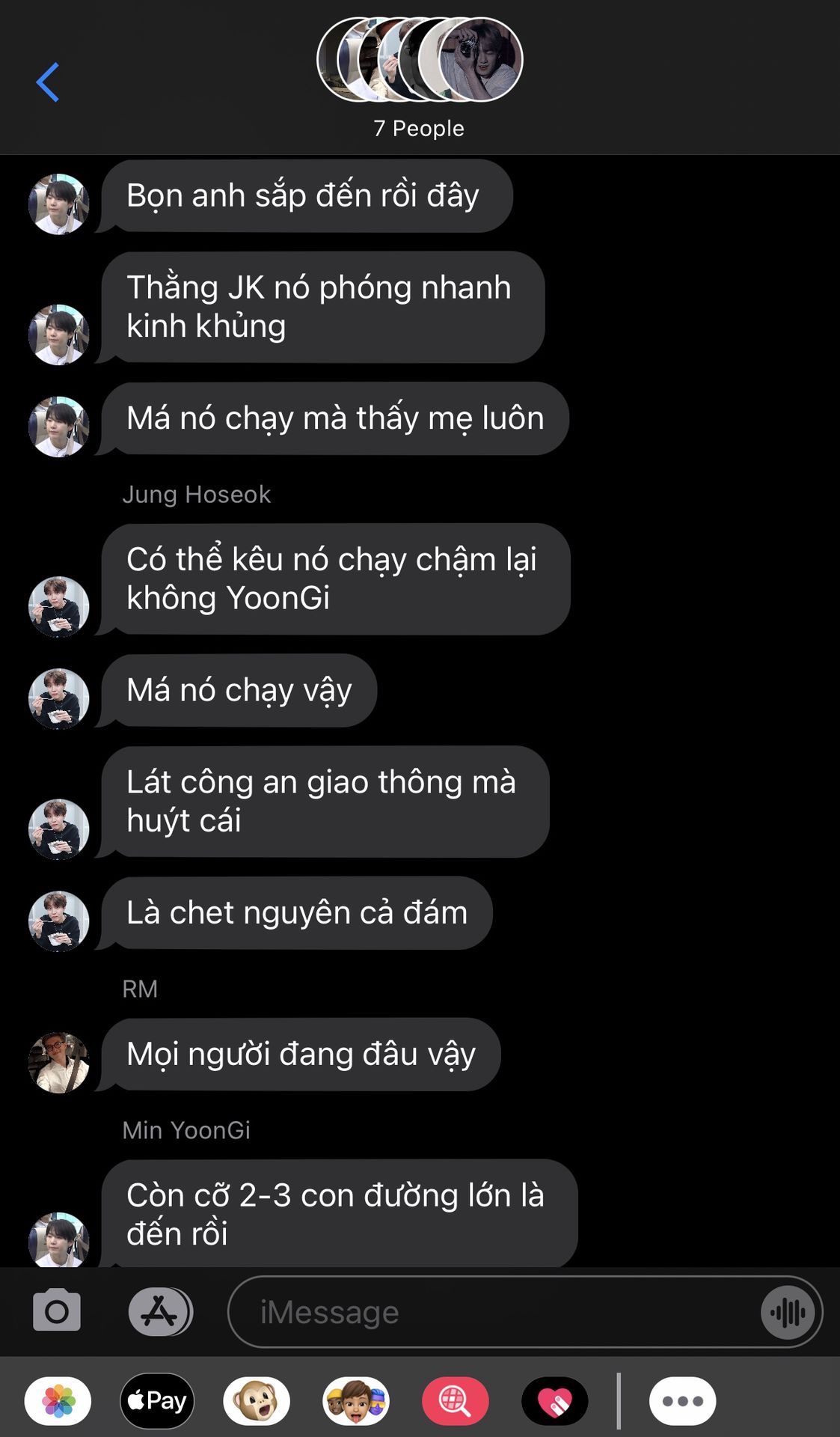Image resolution: width=840 pixels, height=1437 pixels.
Task: Open the Photos app in drawer
Action: [58, 1400]
